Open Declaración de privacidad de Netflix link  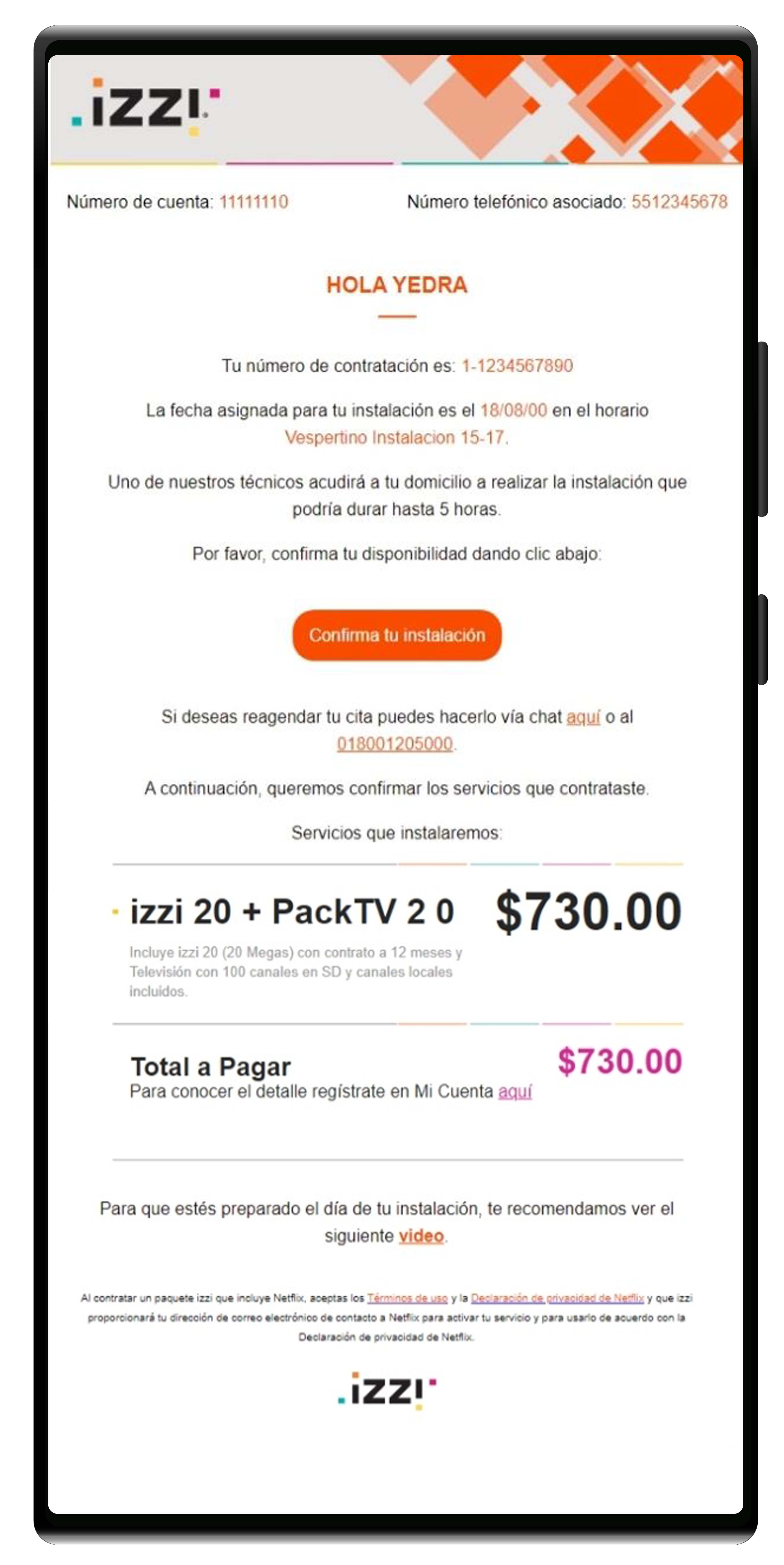click(x=557, y=1298)
